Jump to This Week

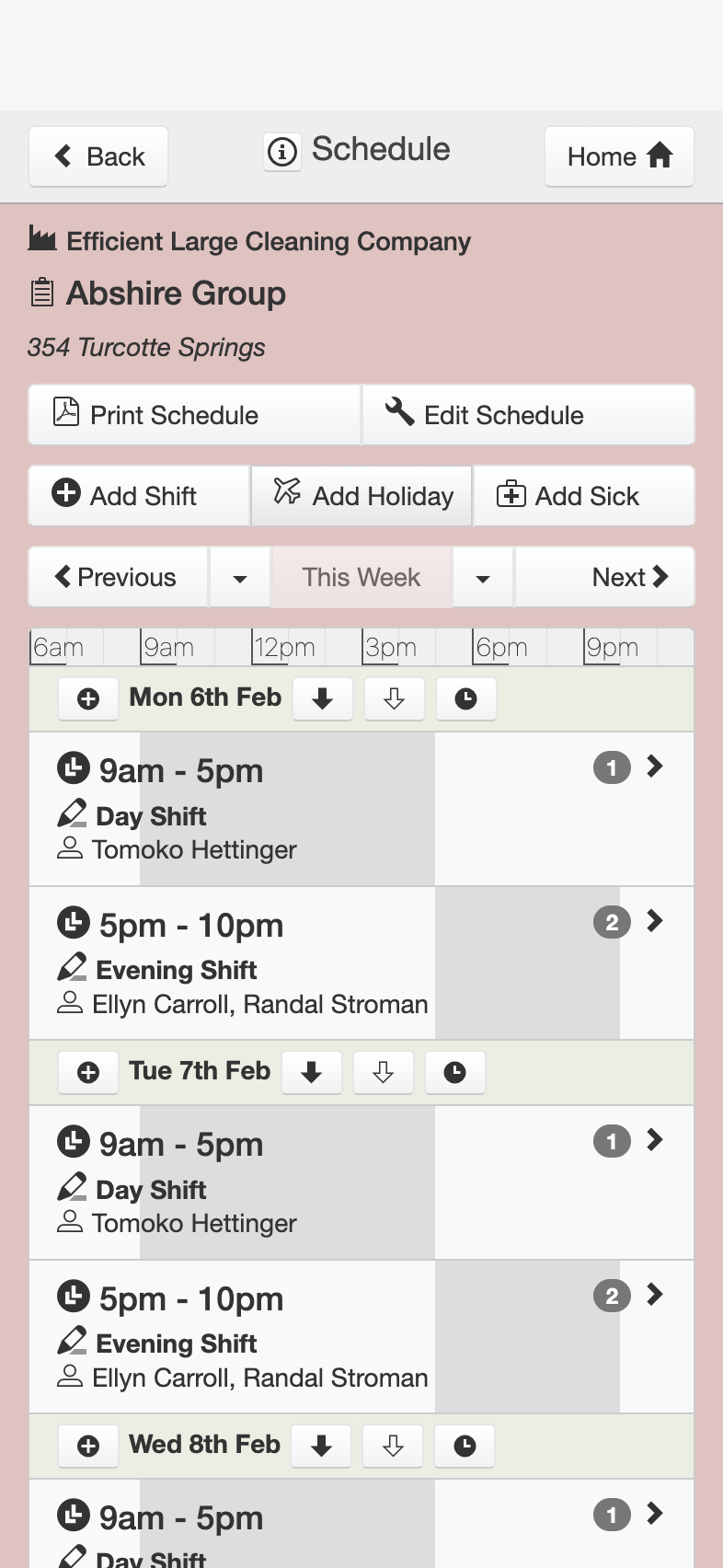tap(361, 577)
